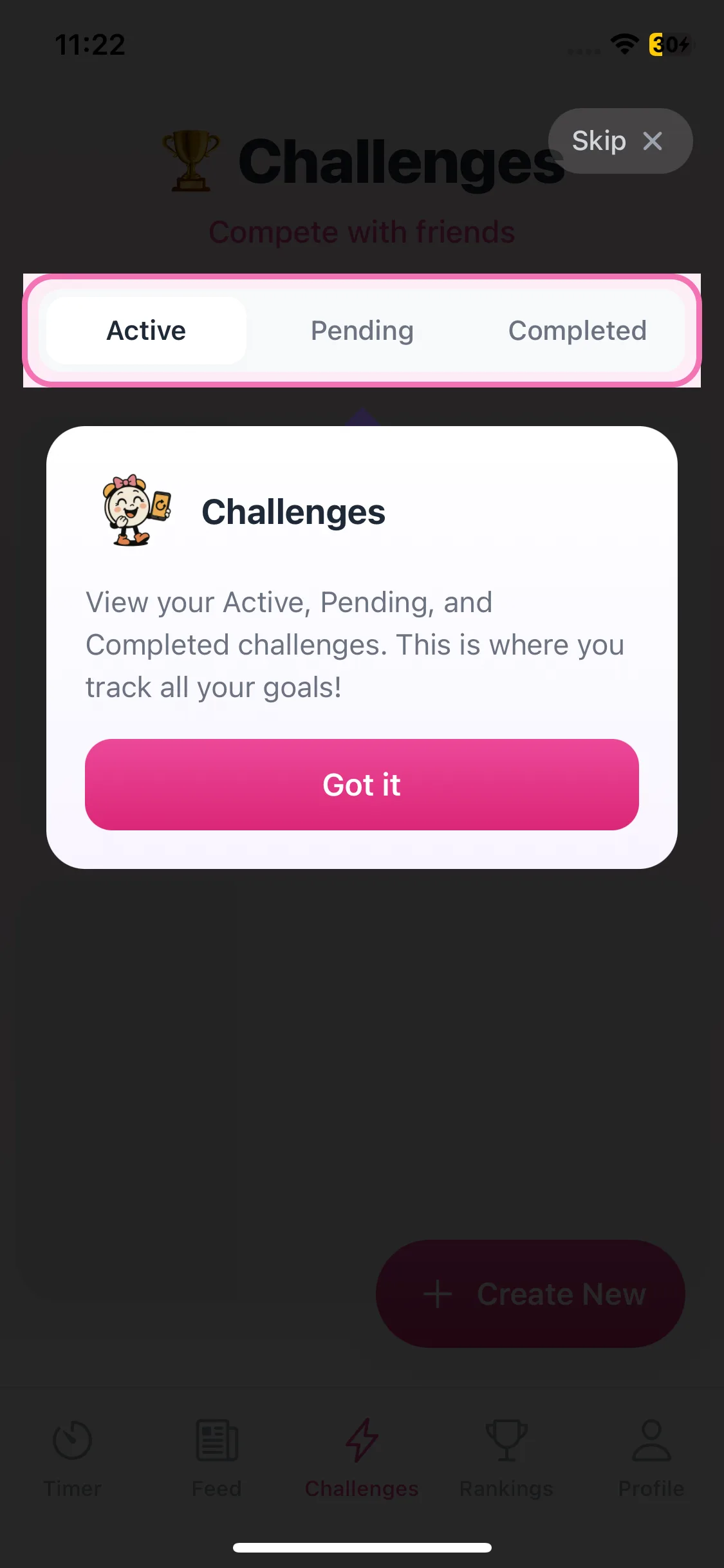This screenshot has width=724, height=1568.
Task: Select the Active challenges tab
Action: pos(146,331)
